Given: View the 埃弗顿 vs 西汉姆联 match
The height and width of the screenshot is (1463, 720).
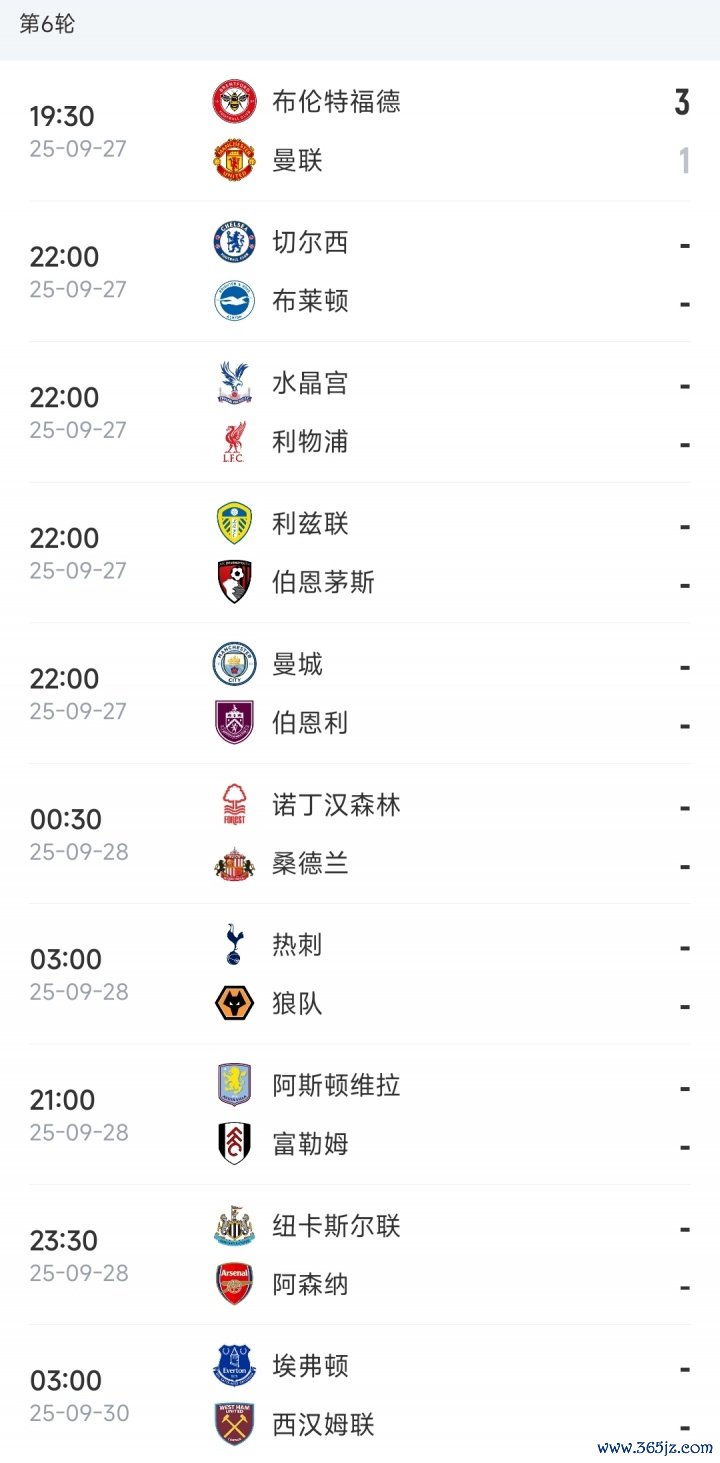Looking at the screenshot, I should coord(360,1395).
